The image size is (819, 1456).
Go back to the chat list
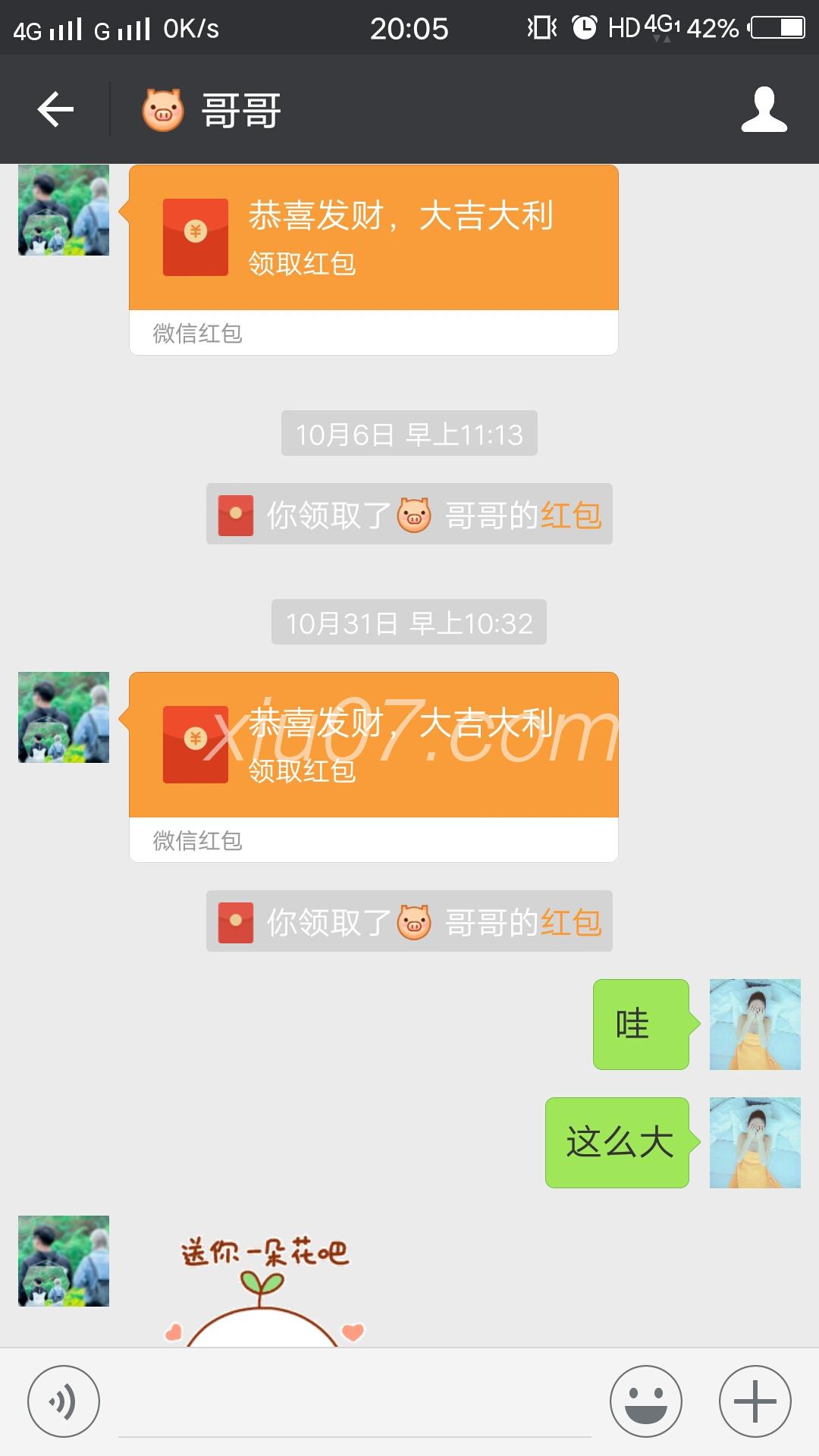click(x=55, y=110)
